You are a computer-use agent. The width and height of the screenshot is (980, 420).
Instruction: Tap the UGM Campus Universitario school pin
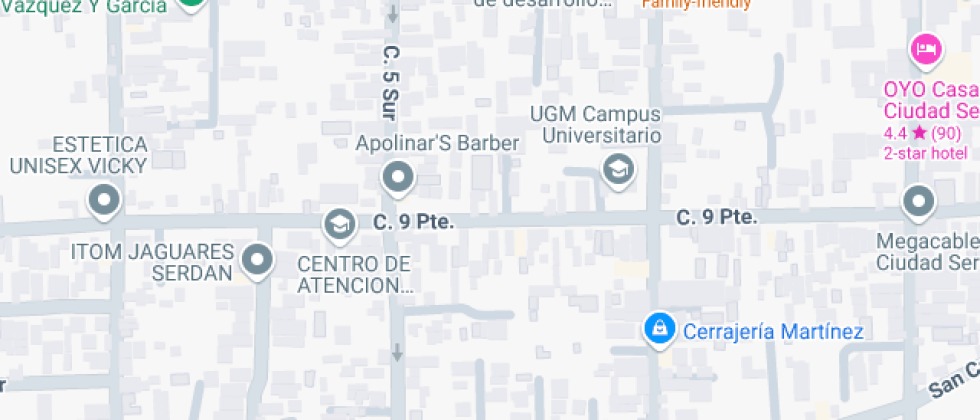point(619,169)
